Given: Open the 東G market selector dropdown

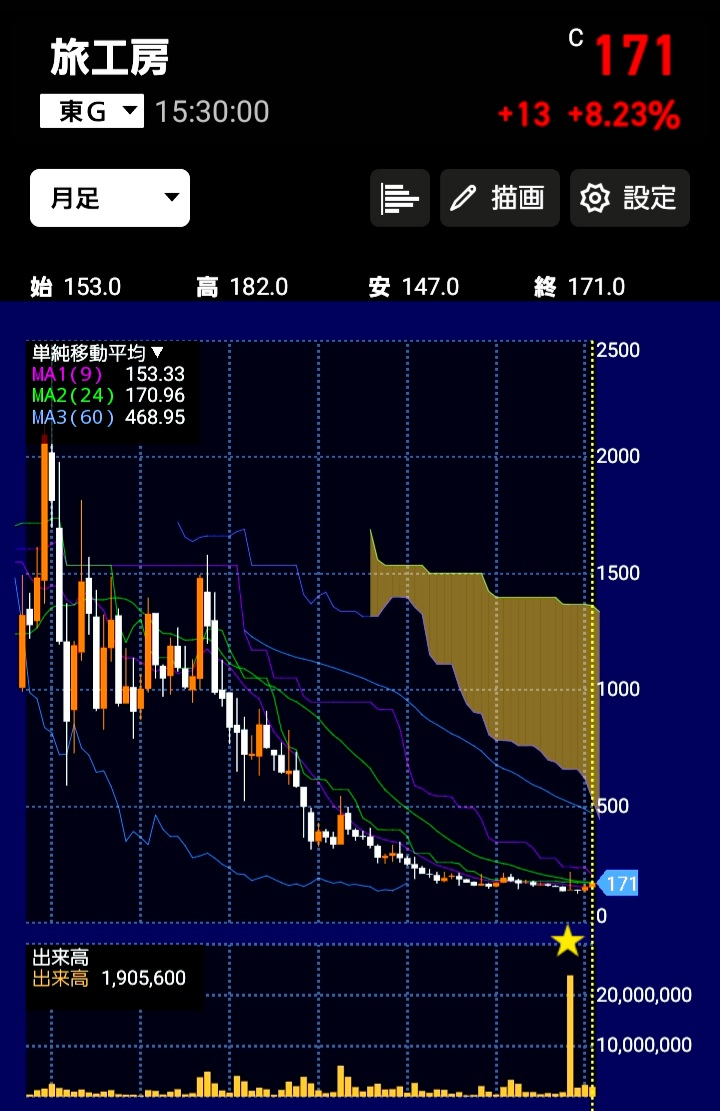Looking at the screenshot, I should [91, 111].
